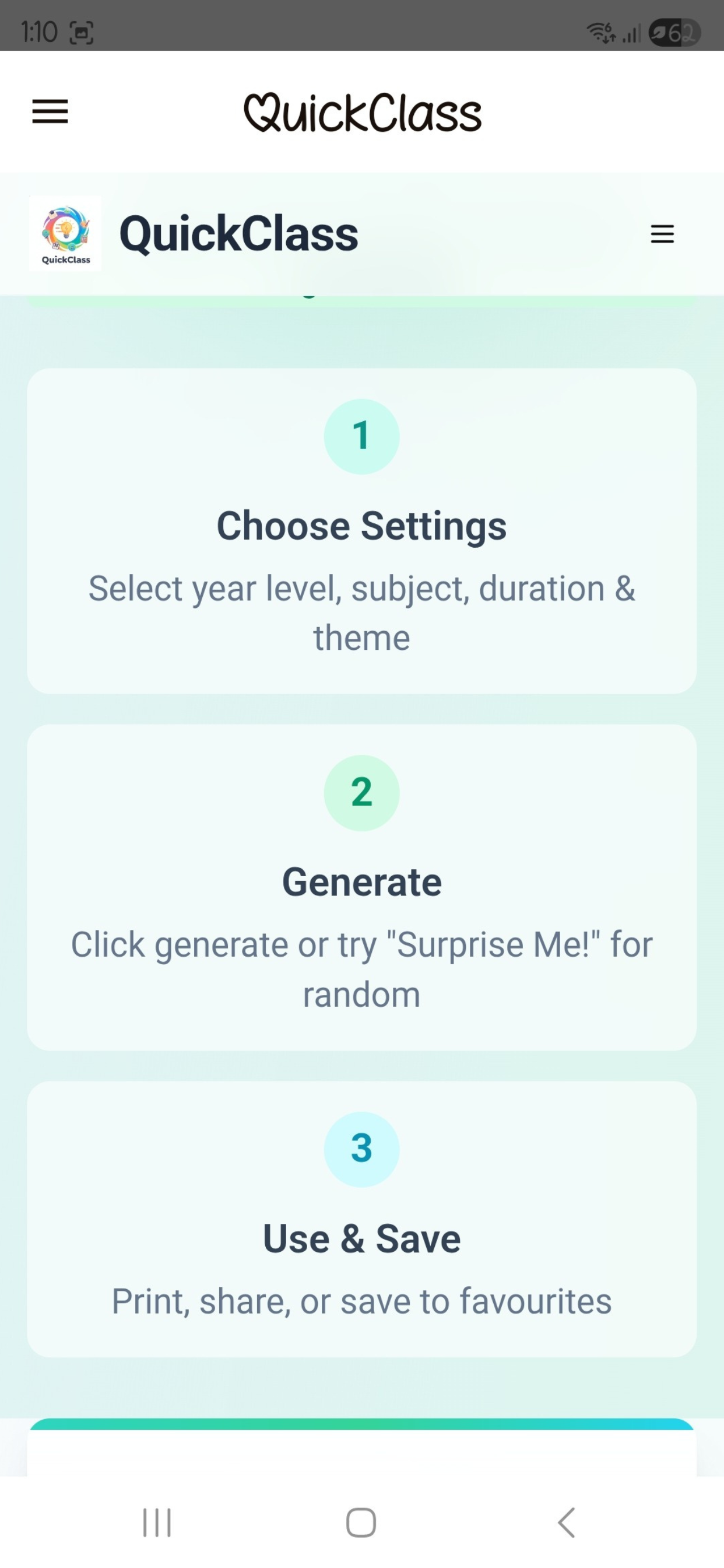Click the QuickClass header title text
The image size is (724, 1568).
coord(238,234)
